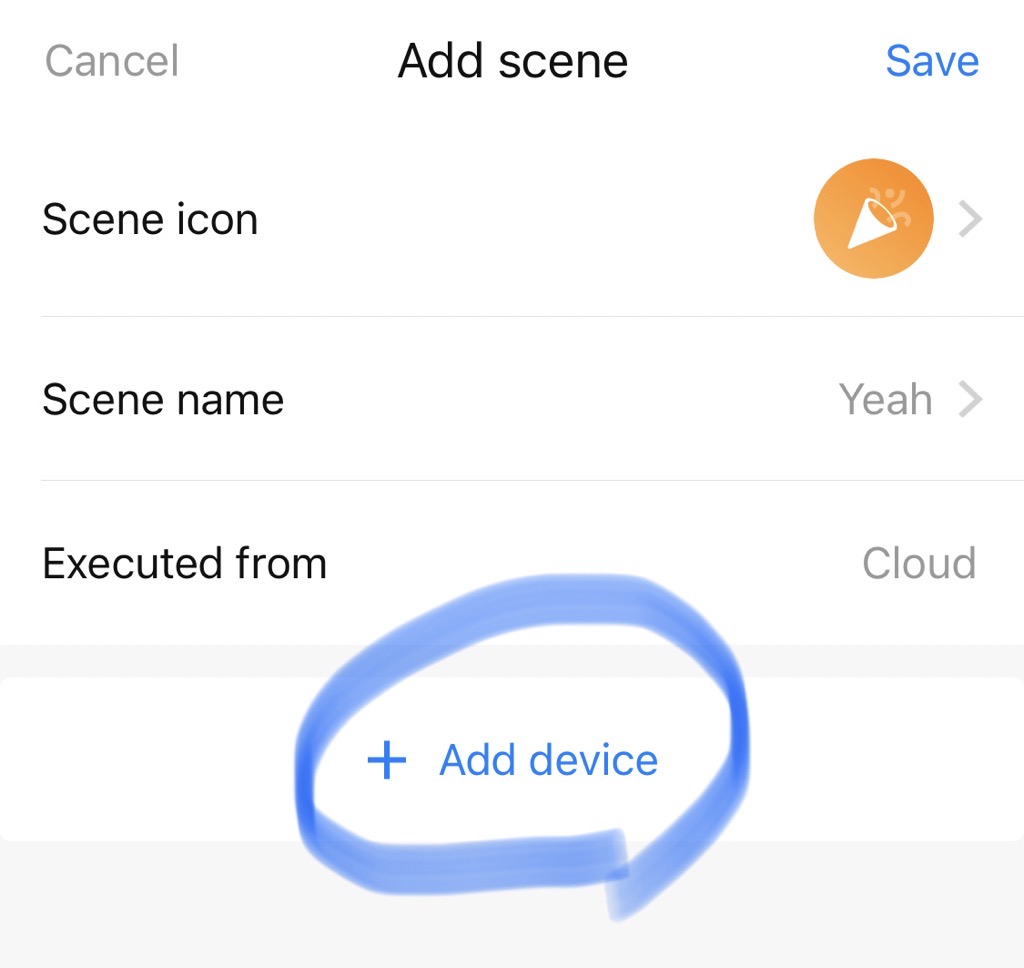1024x968 pixels.
Task: Tap Add device
Action: [513, 761]
